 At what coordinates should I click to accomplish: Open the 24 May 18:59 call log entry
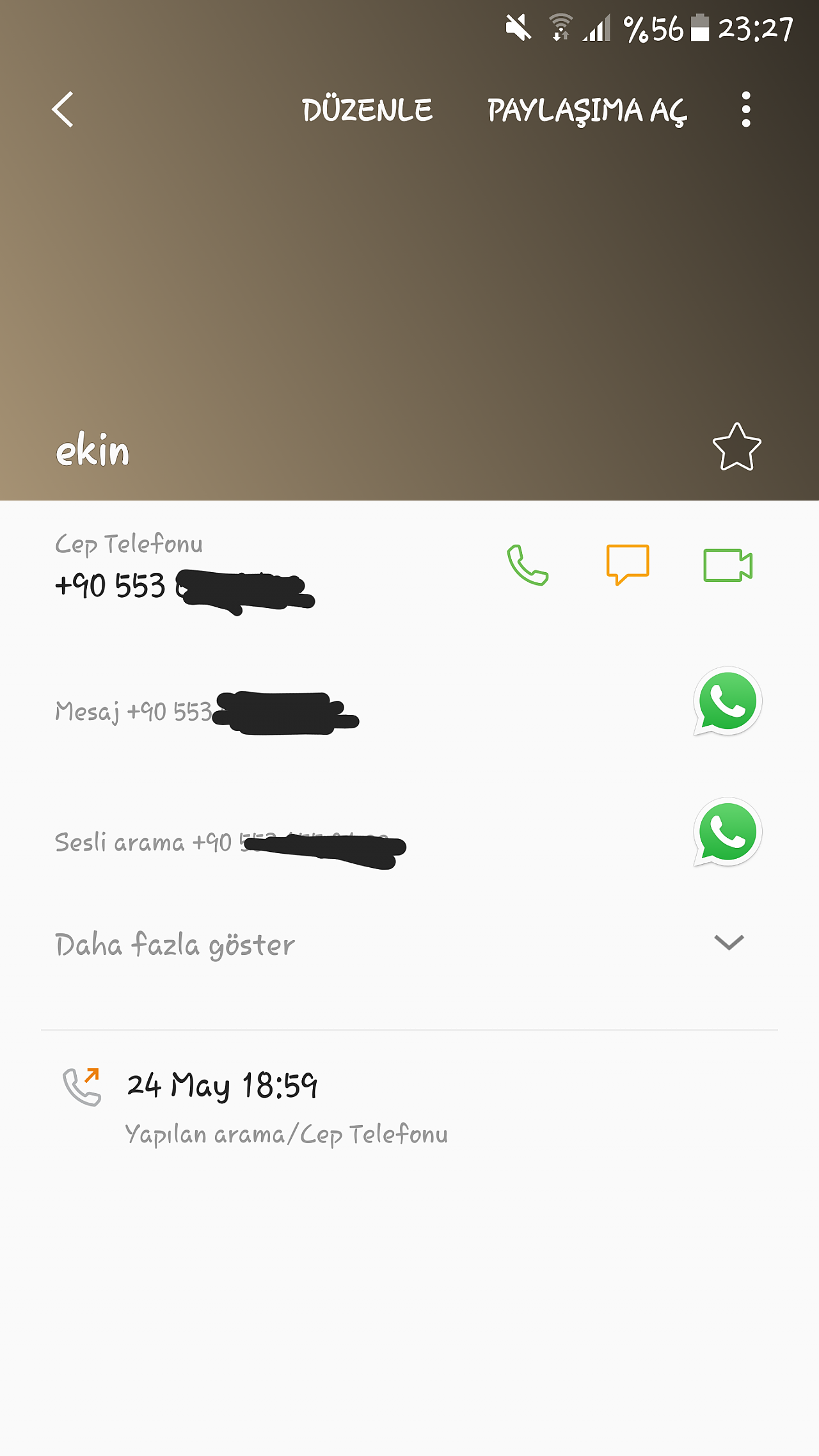(409, 1107)
